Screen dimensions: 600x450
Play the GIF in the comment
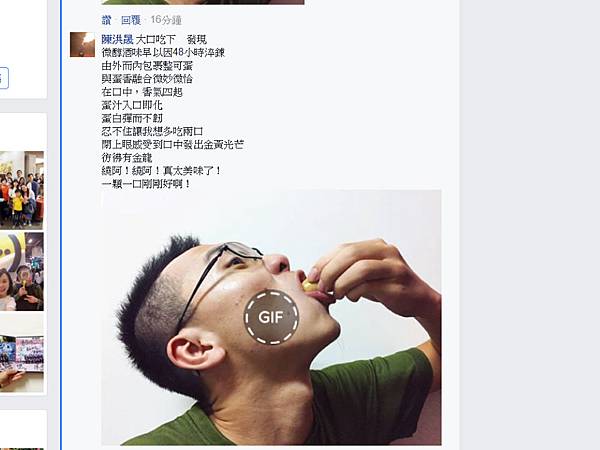pyautogui.click(x=271, y=317)
